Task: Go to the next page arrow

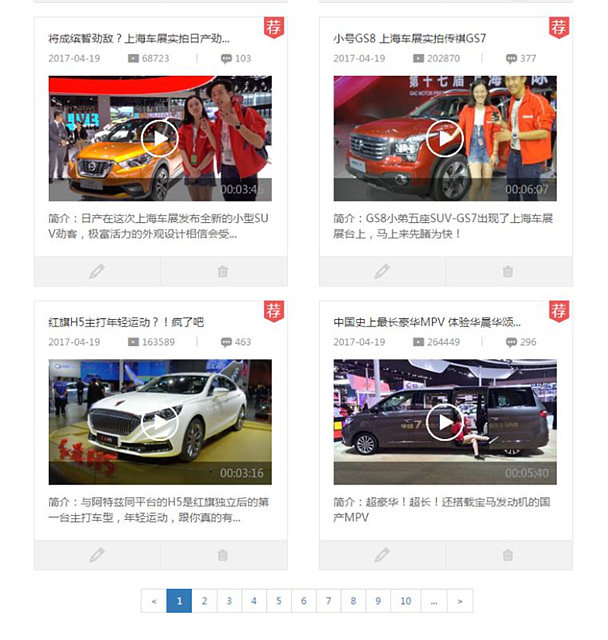Action: tap(459, 601)
